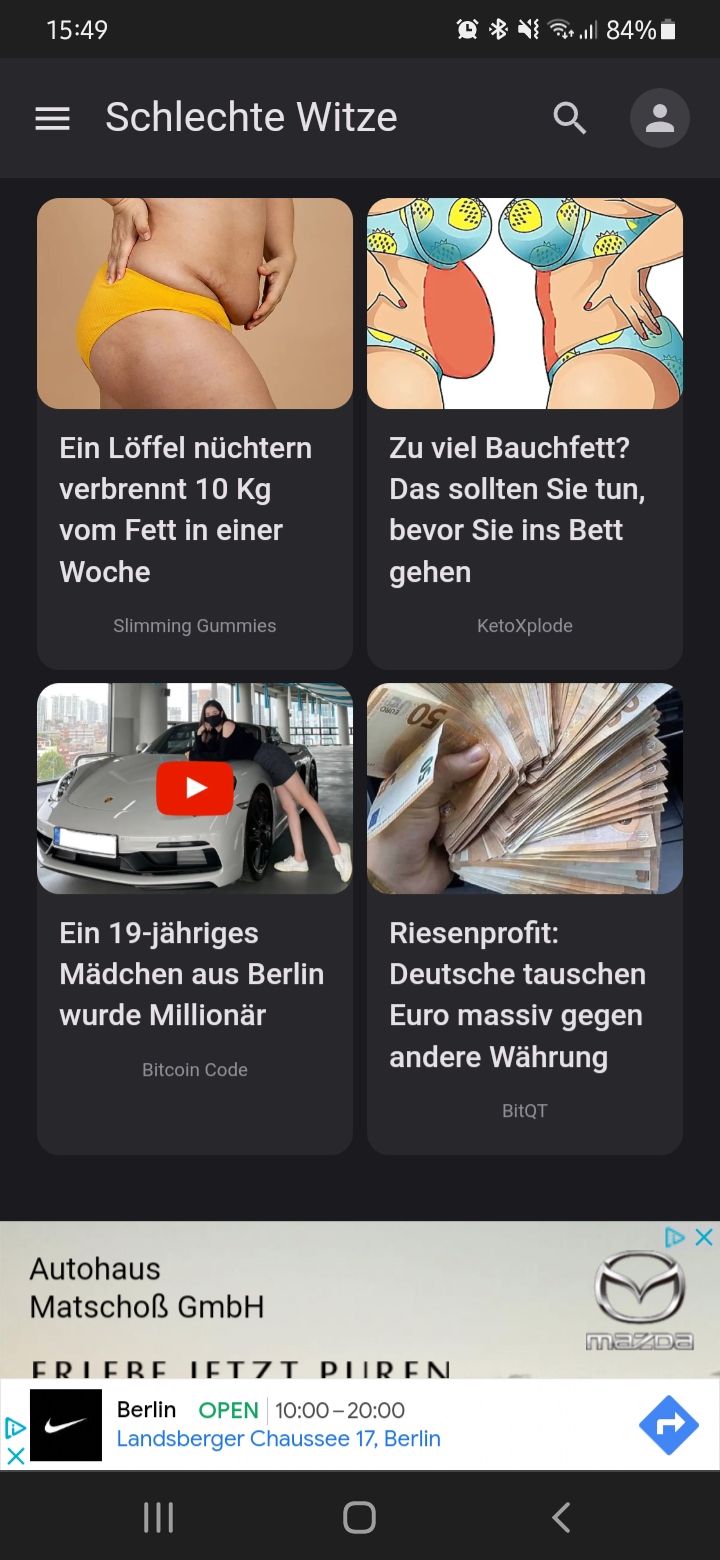Open the user profile icon
The image size is (720, 1560).
(659, 118)
